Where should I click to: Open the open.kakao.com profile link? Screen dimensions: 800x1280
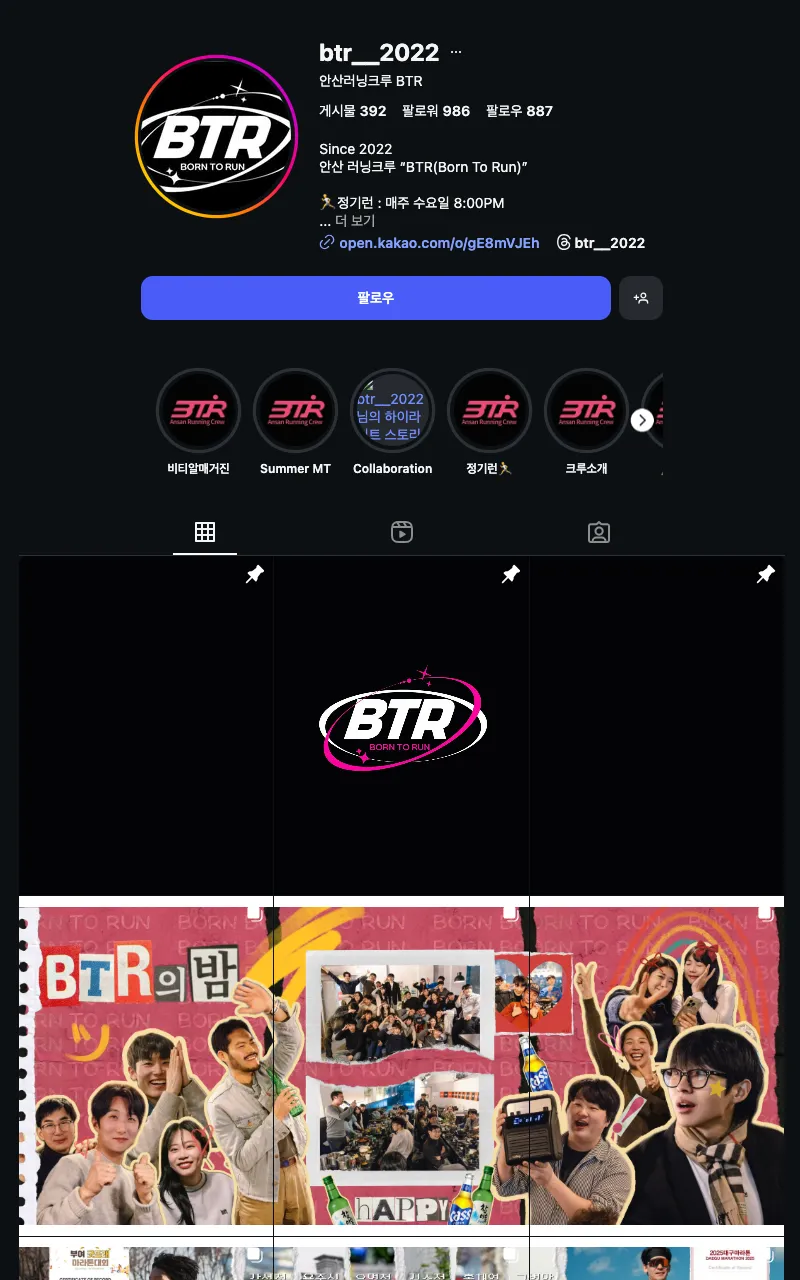[440, 242]
